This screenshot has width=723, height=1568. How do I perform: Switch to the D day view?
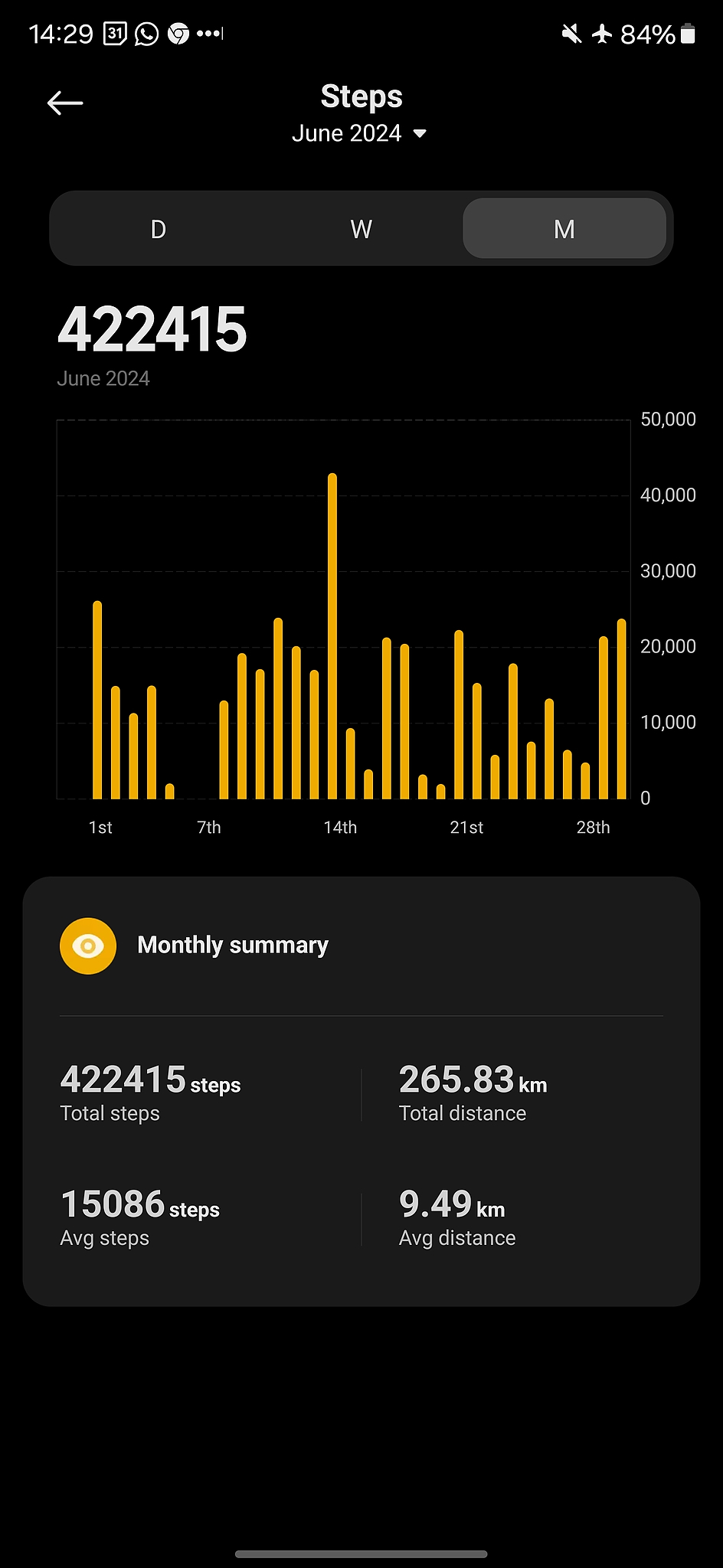(x=159, y=229)
